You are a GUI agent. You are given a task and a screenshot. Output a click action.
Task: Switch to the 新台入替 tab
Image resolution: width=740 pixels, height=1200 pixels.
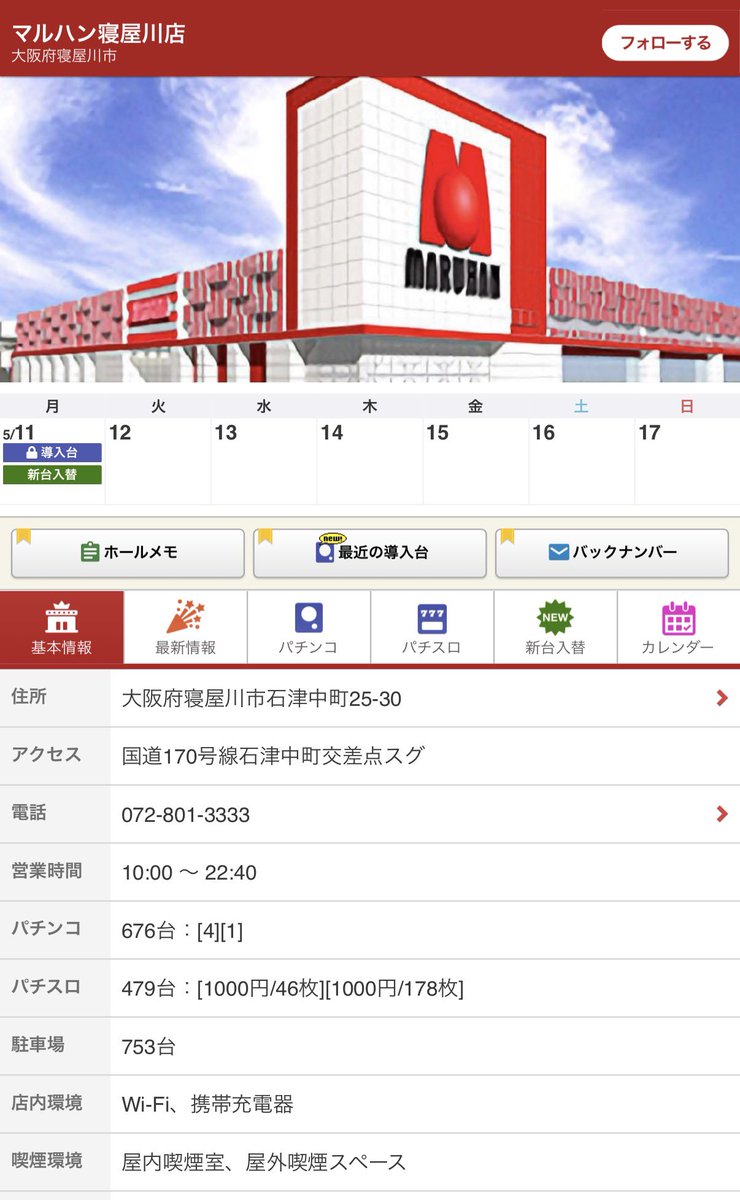pyautogui.click(x=555, y=628)
